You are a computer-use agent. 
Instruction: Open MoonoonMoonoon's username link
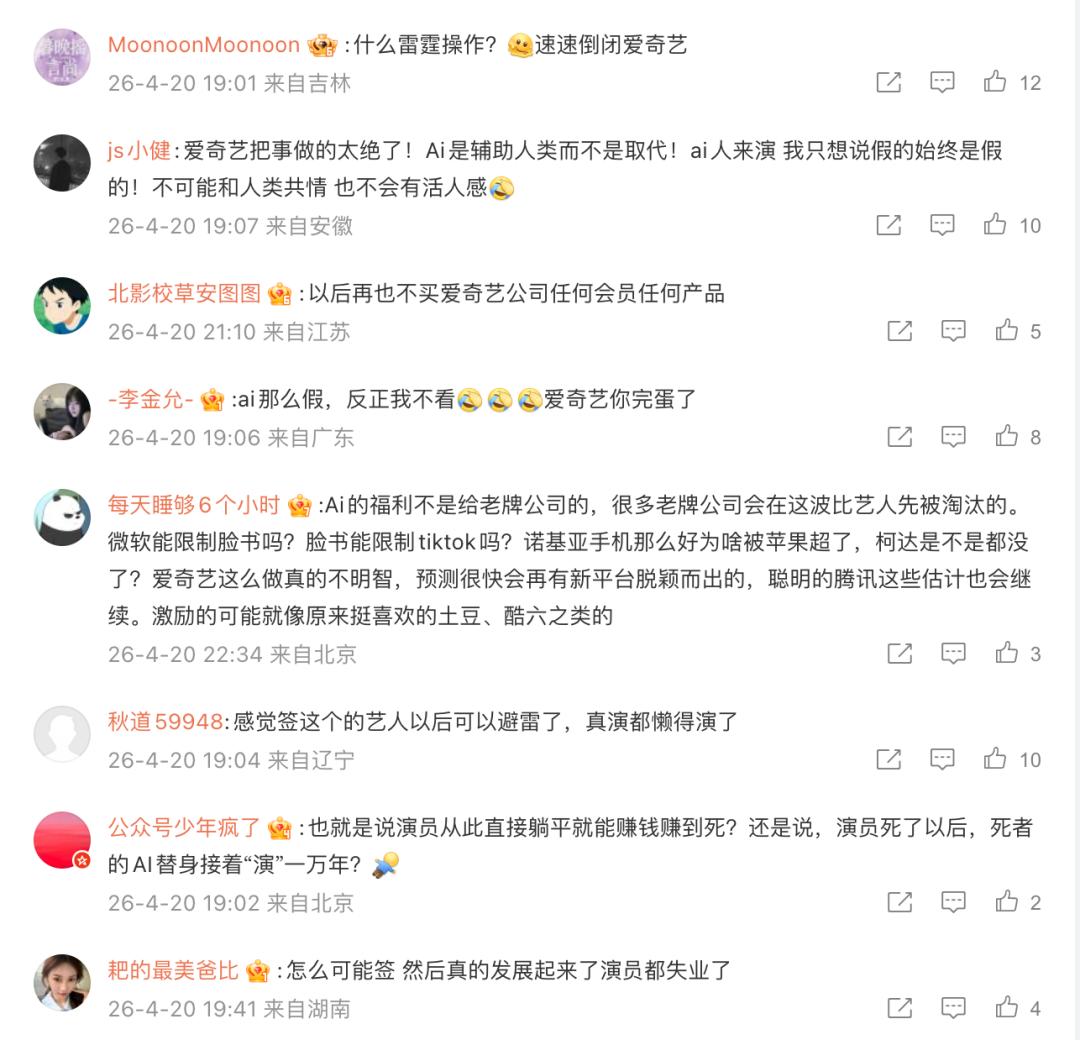(203, 45)
